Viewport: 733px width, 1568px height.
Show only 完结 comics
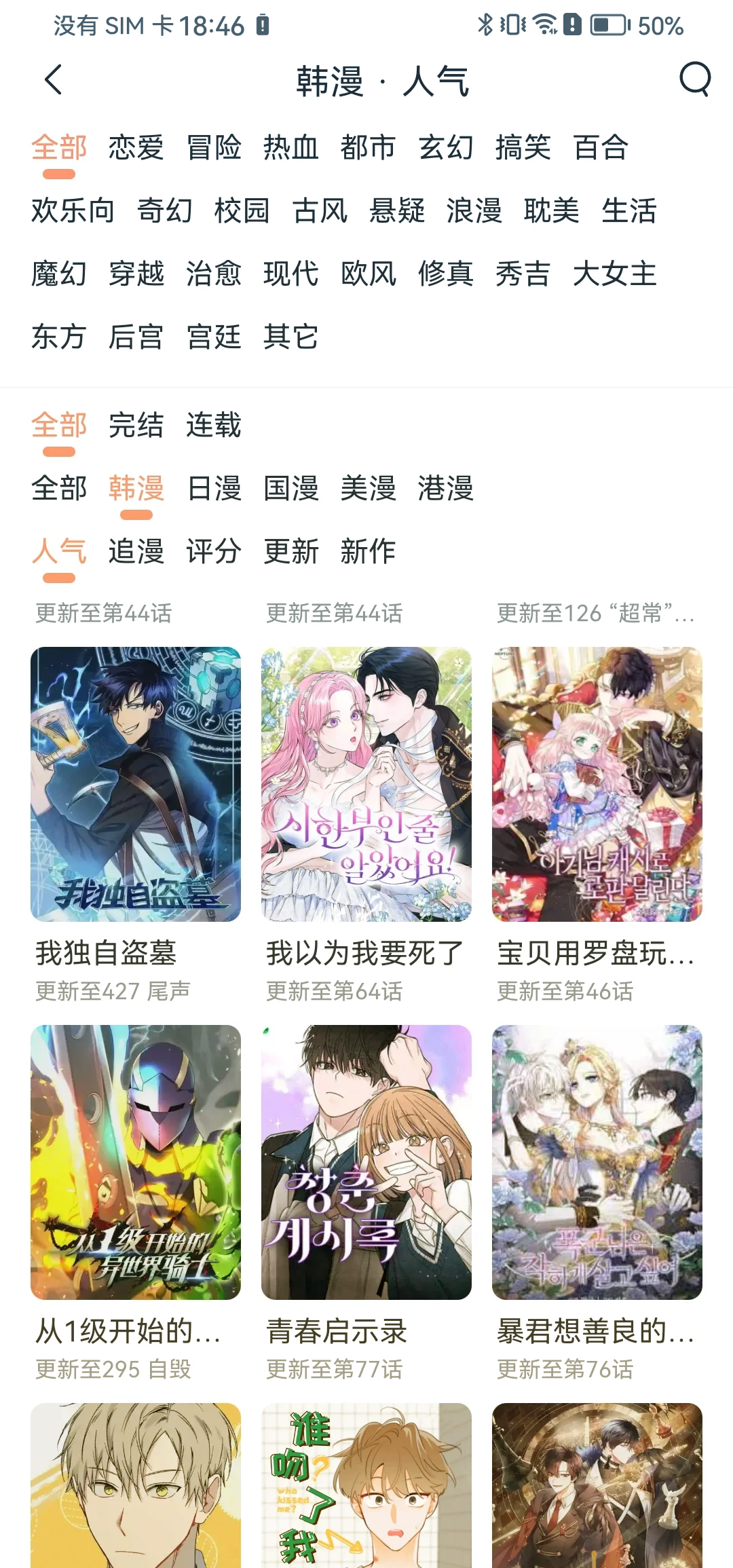[x=136, y=426]
